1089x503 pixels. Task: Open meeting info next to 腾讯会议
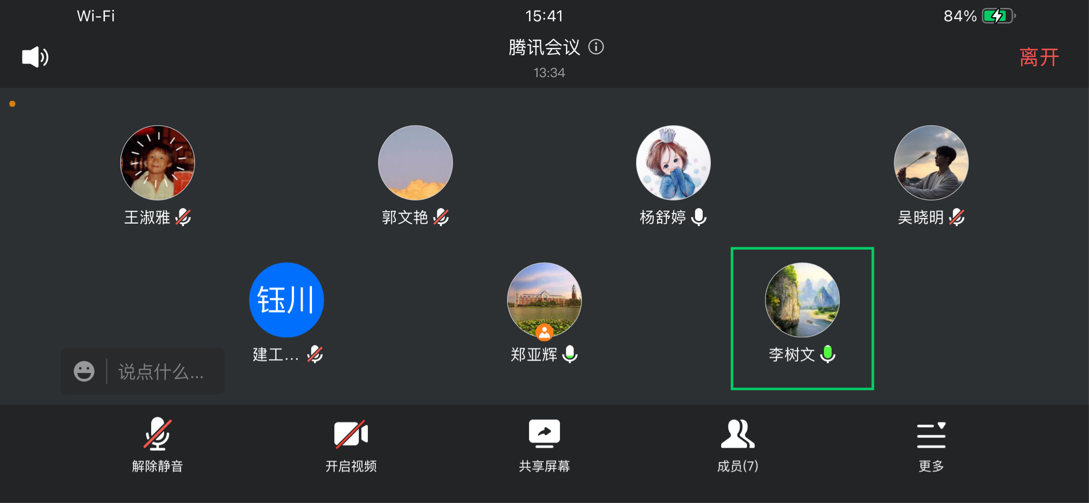click(x=596, y=47)
